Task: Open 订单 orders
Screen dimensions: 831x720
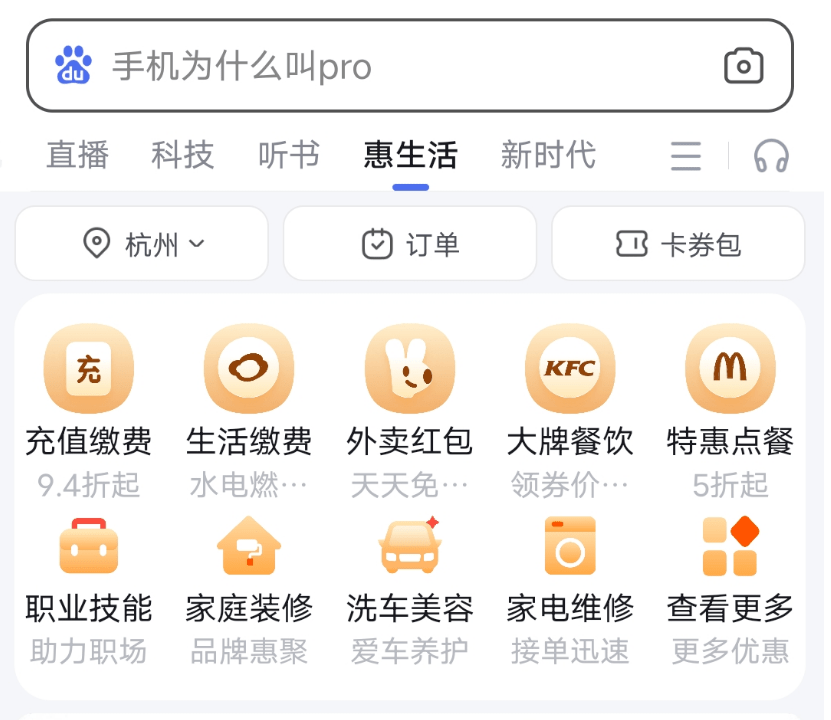Action: (410, 244)
